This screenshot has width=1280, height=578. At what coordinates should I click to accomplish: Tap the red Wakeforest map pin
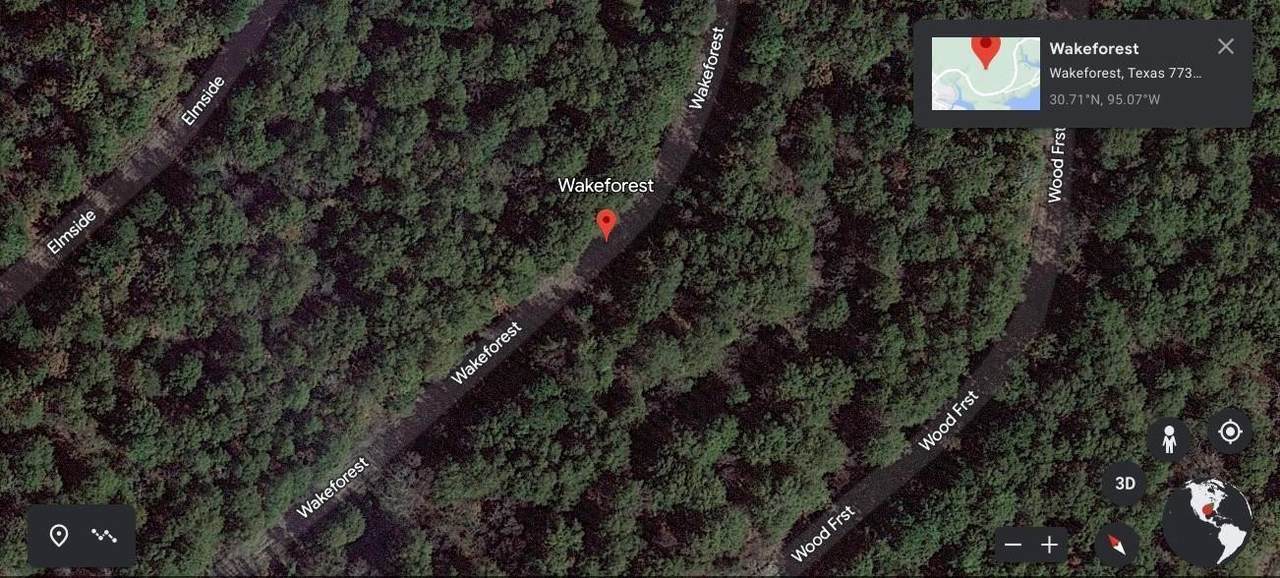(606, 223)
